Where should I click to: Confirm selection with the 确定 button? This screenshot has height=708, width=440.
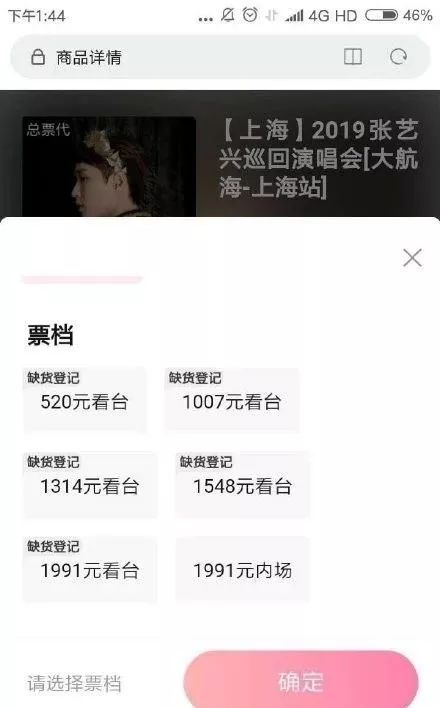click(x=301, y=681)
